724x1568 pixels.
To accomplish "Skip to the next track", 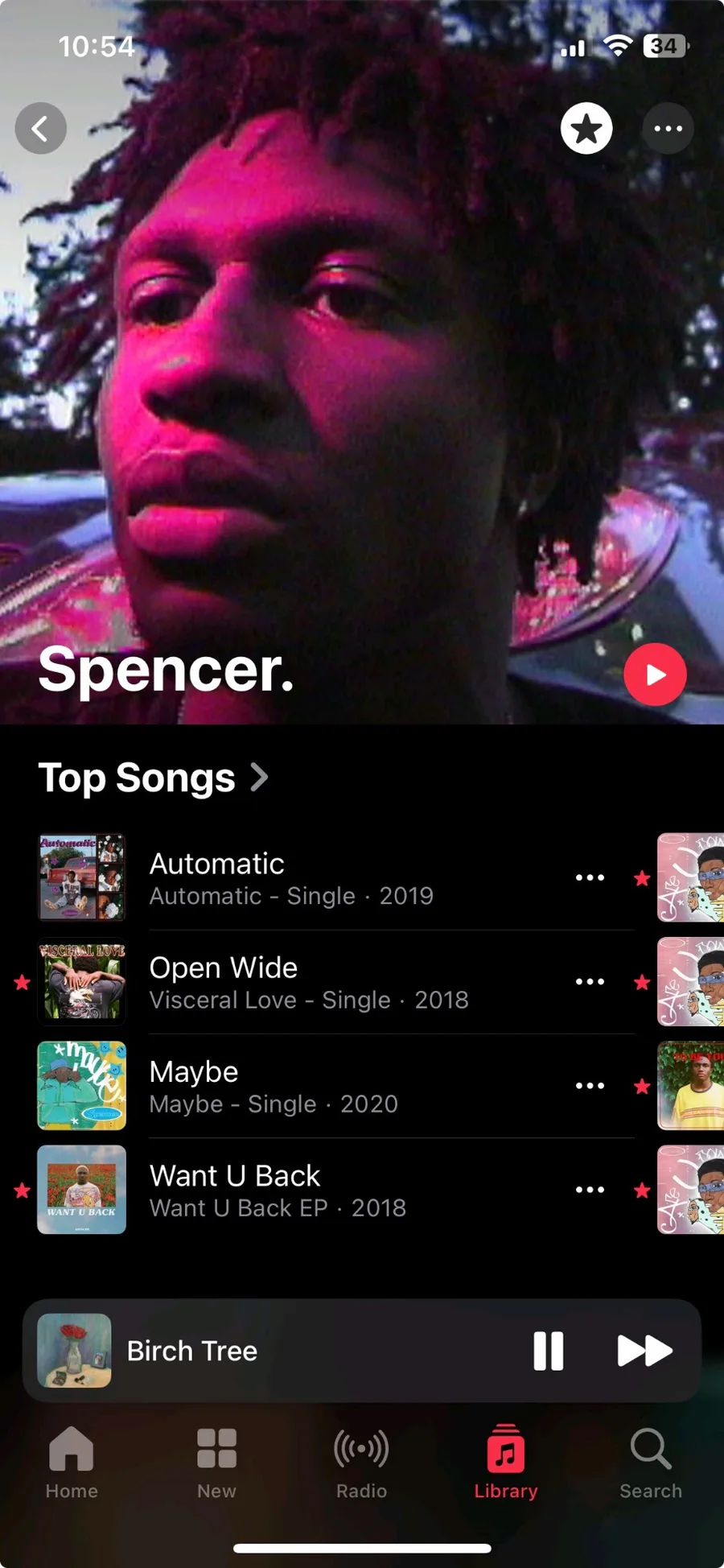I will 644,1351.
